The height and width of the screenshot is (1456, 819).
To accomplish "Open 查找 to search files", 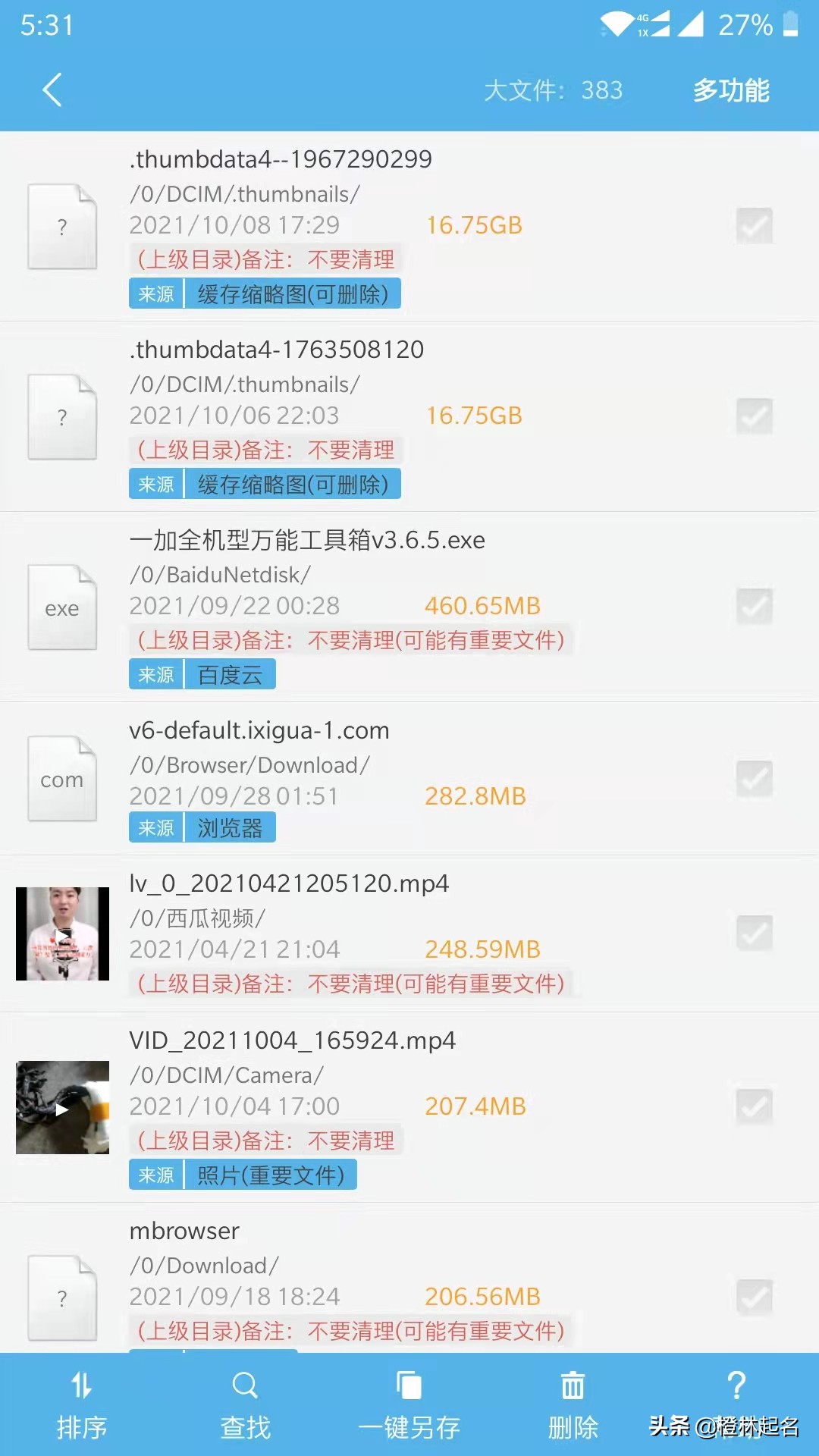I will 245,1405.
